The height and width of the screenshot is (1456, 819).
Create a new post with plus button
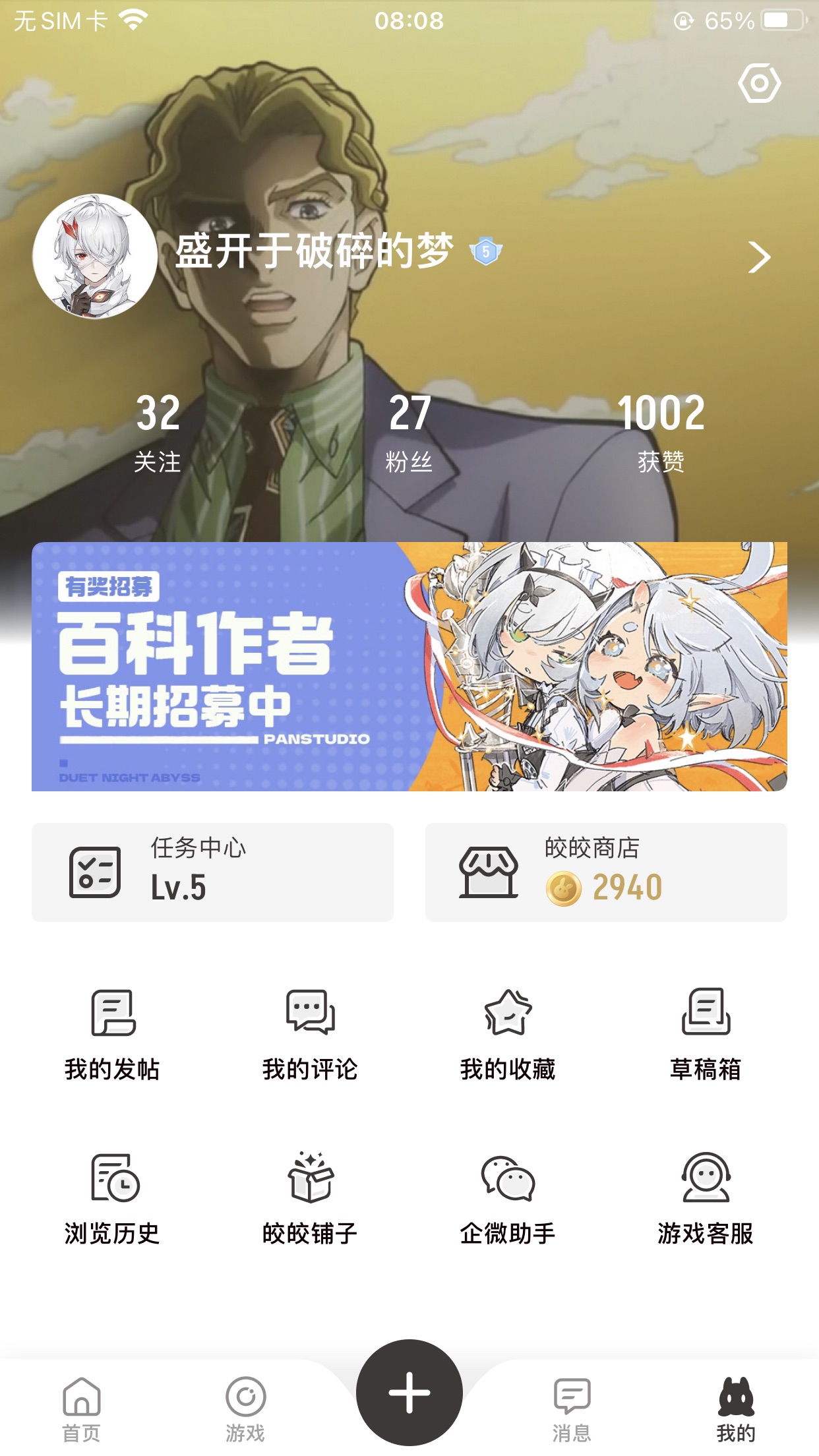(x=409, y=1393)
